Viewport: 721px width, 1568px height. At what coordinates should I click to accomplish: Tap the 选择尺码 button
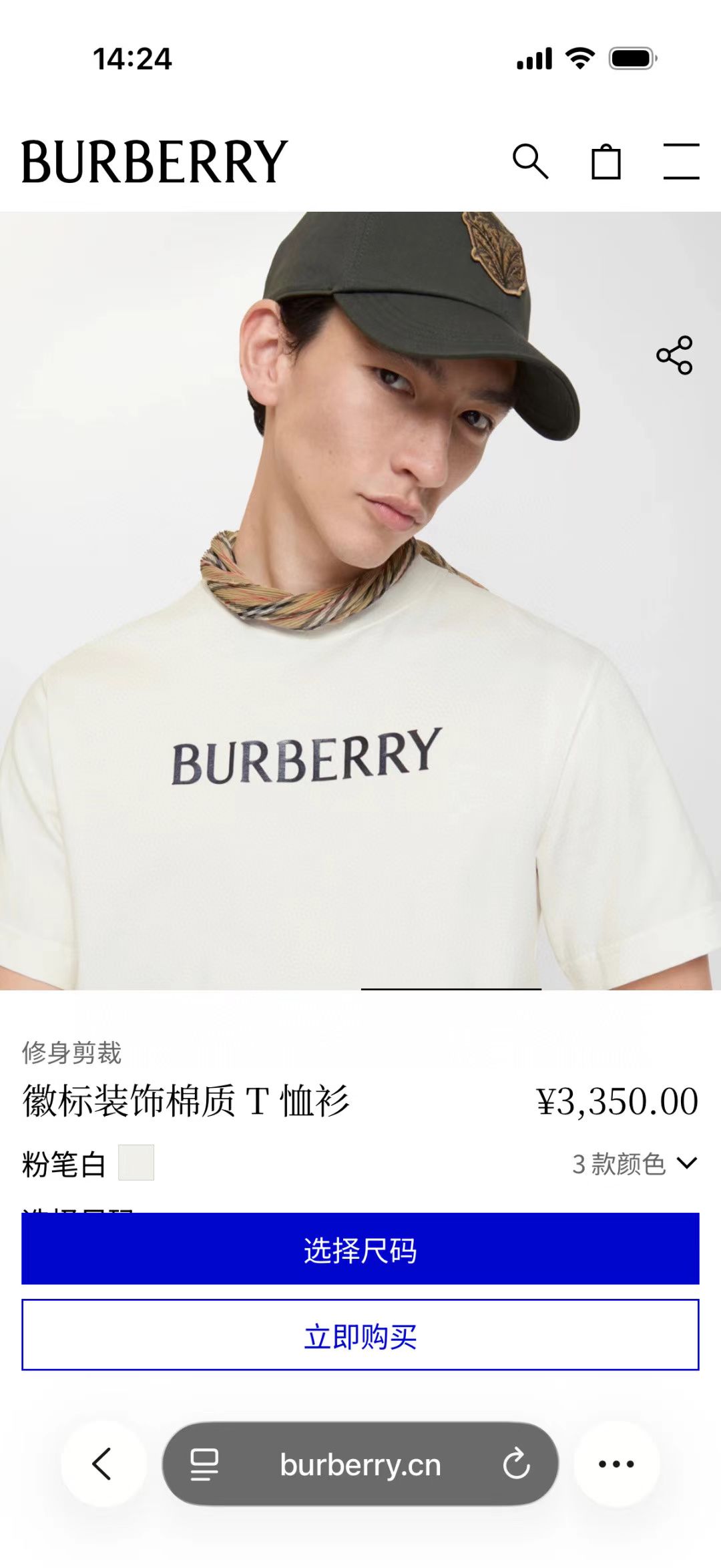[360, 1249]
